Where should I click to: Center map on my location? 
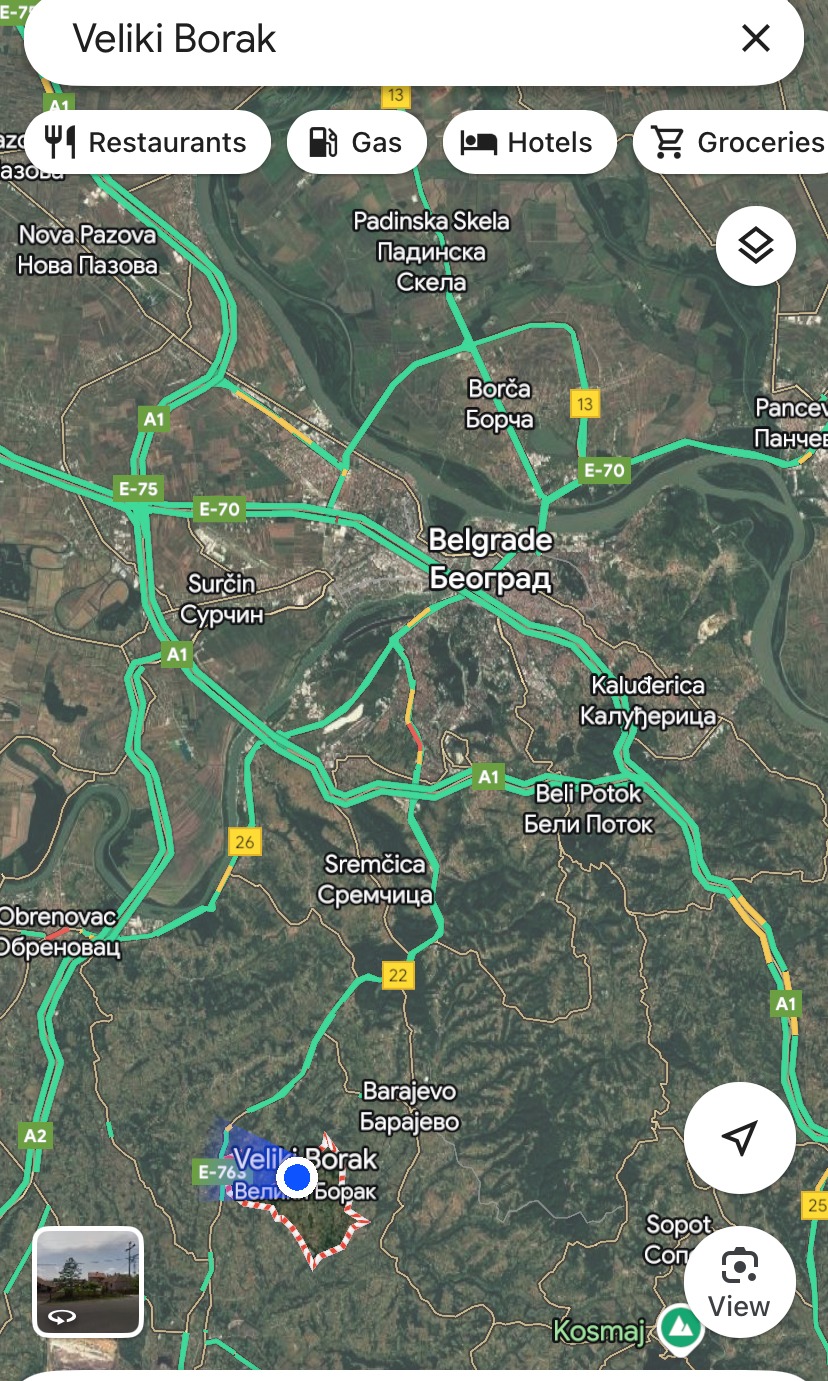740,1138
